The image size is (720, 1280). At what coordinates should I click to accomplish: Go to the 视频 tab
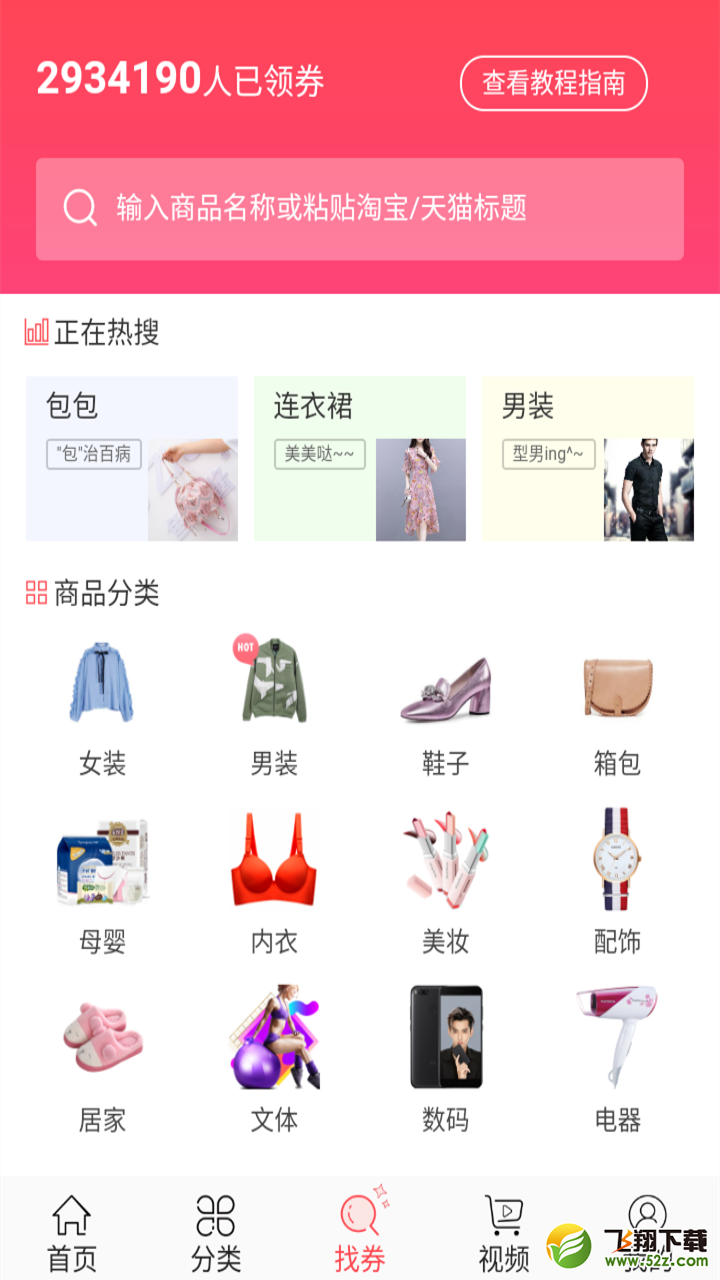(504, 1233)
